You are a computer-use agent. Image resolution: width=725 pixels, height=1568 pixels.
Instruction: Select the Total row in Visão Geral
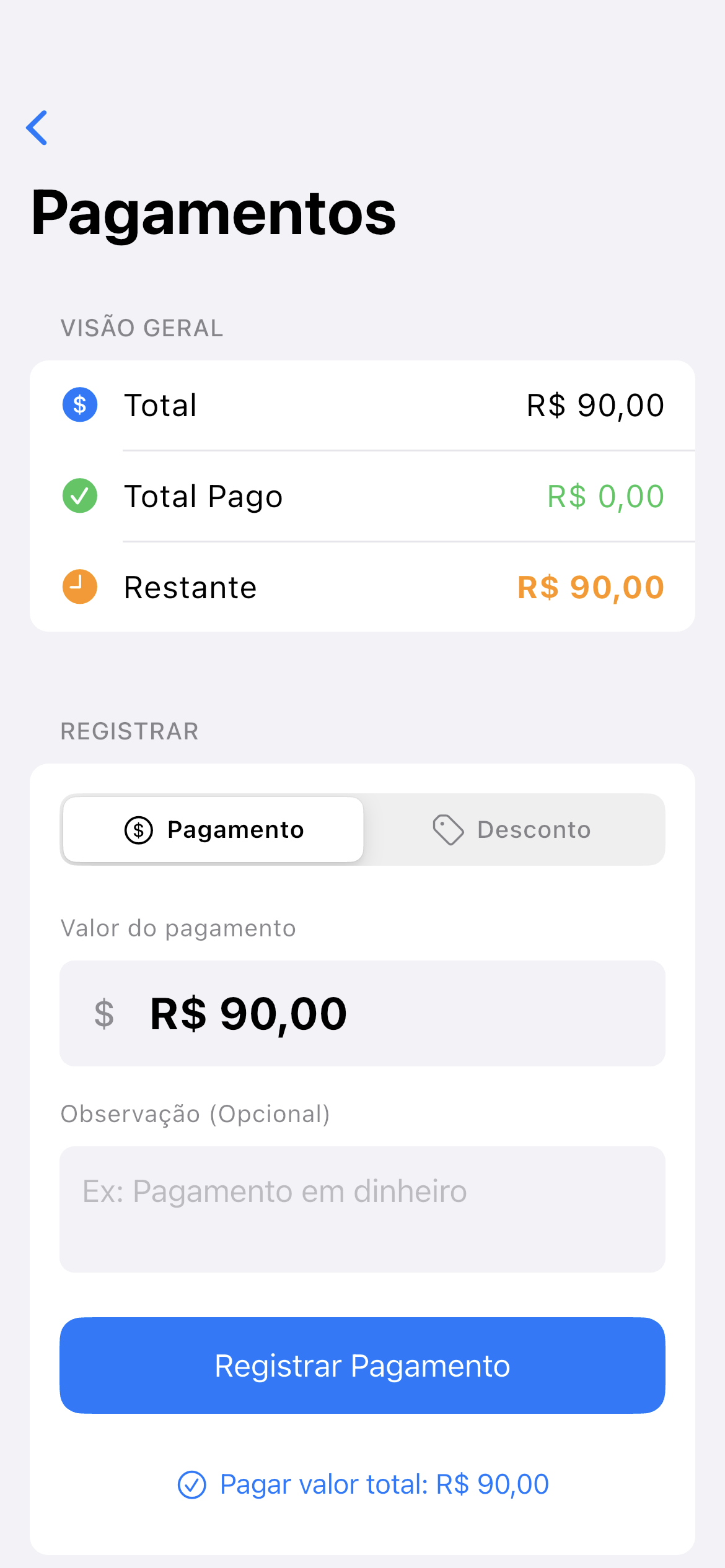[362, 405]
